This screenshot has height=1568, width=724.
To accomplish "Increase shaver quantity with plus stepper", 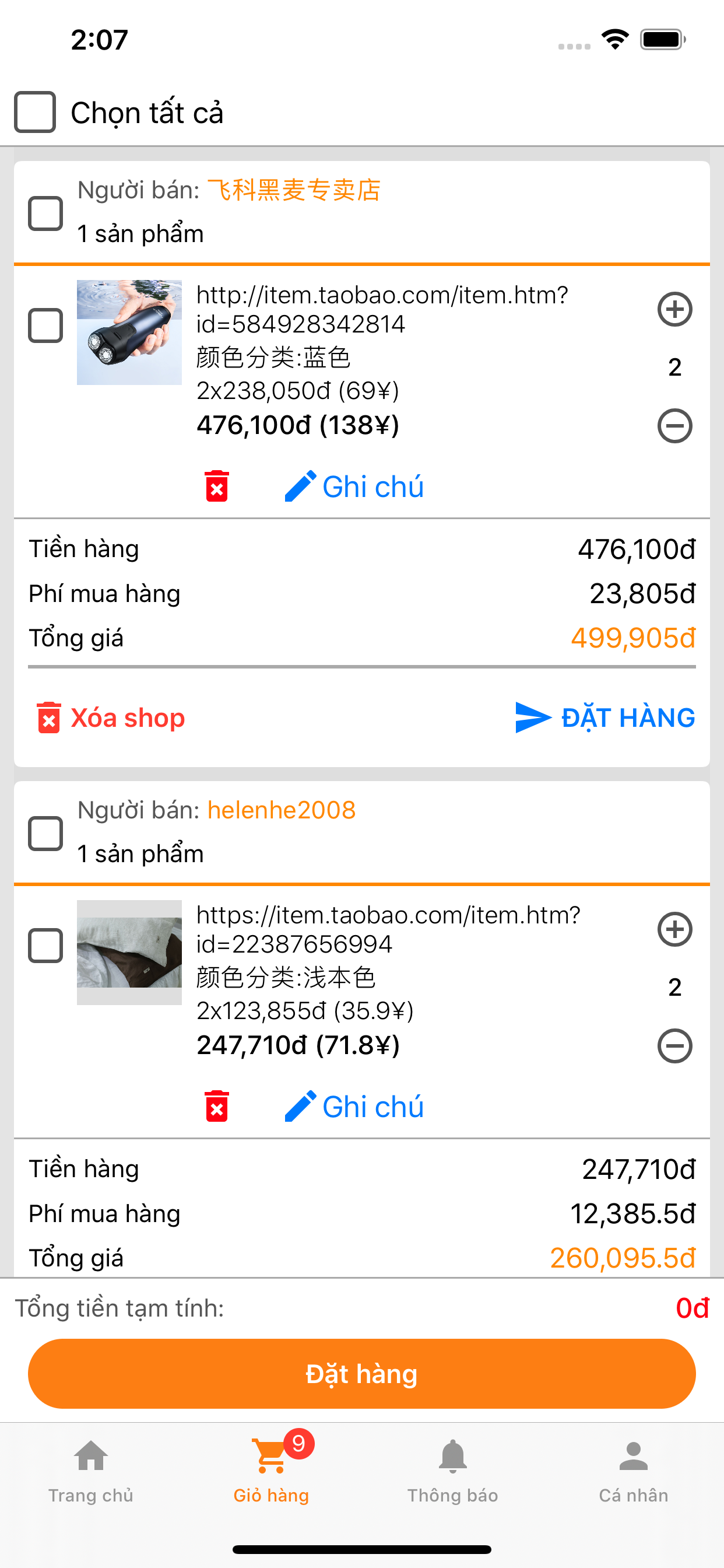I will (x=674, y=309).
